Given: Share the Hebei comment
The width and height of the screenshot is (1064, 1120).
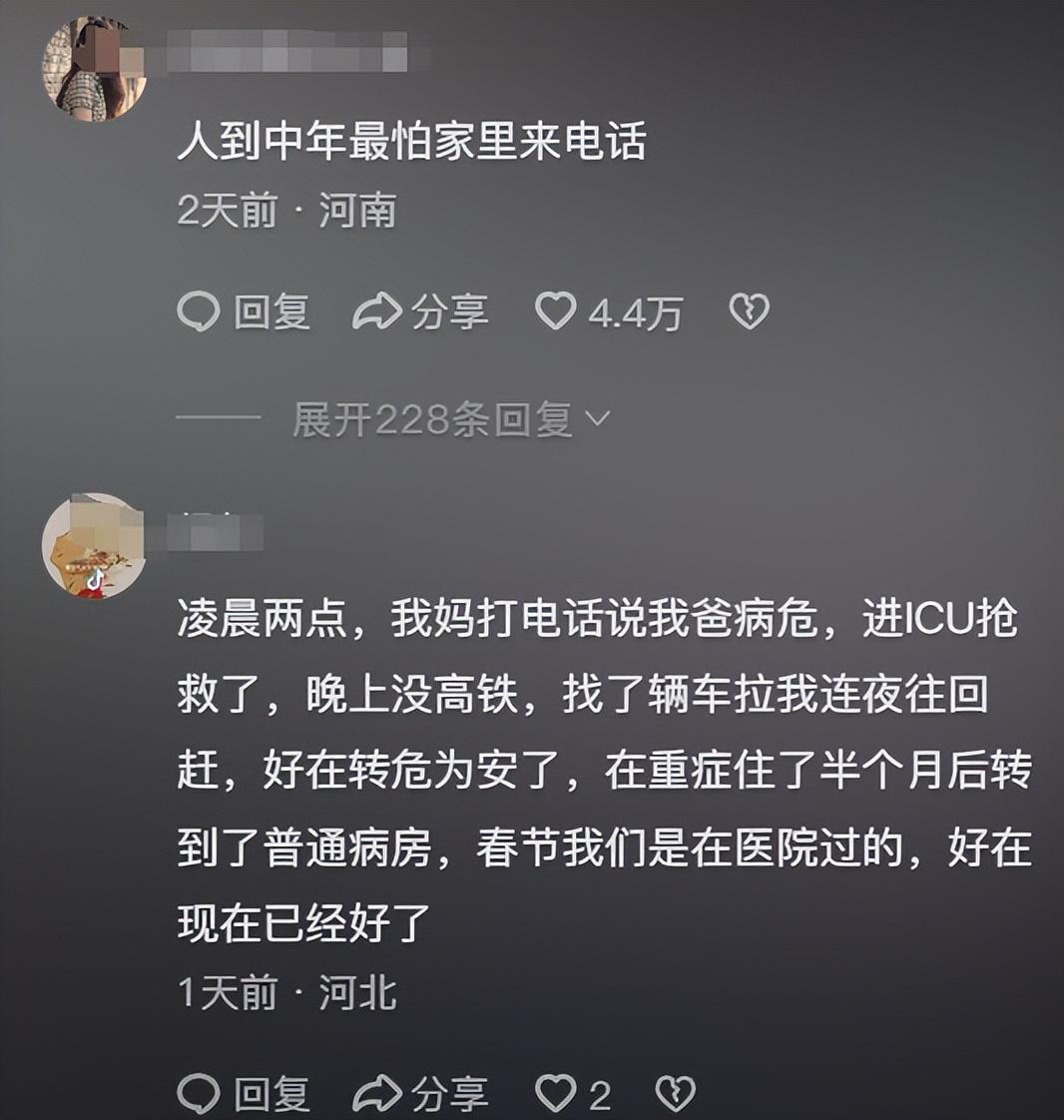Looking at the screenshot, I should click(420, 1094).
